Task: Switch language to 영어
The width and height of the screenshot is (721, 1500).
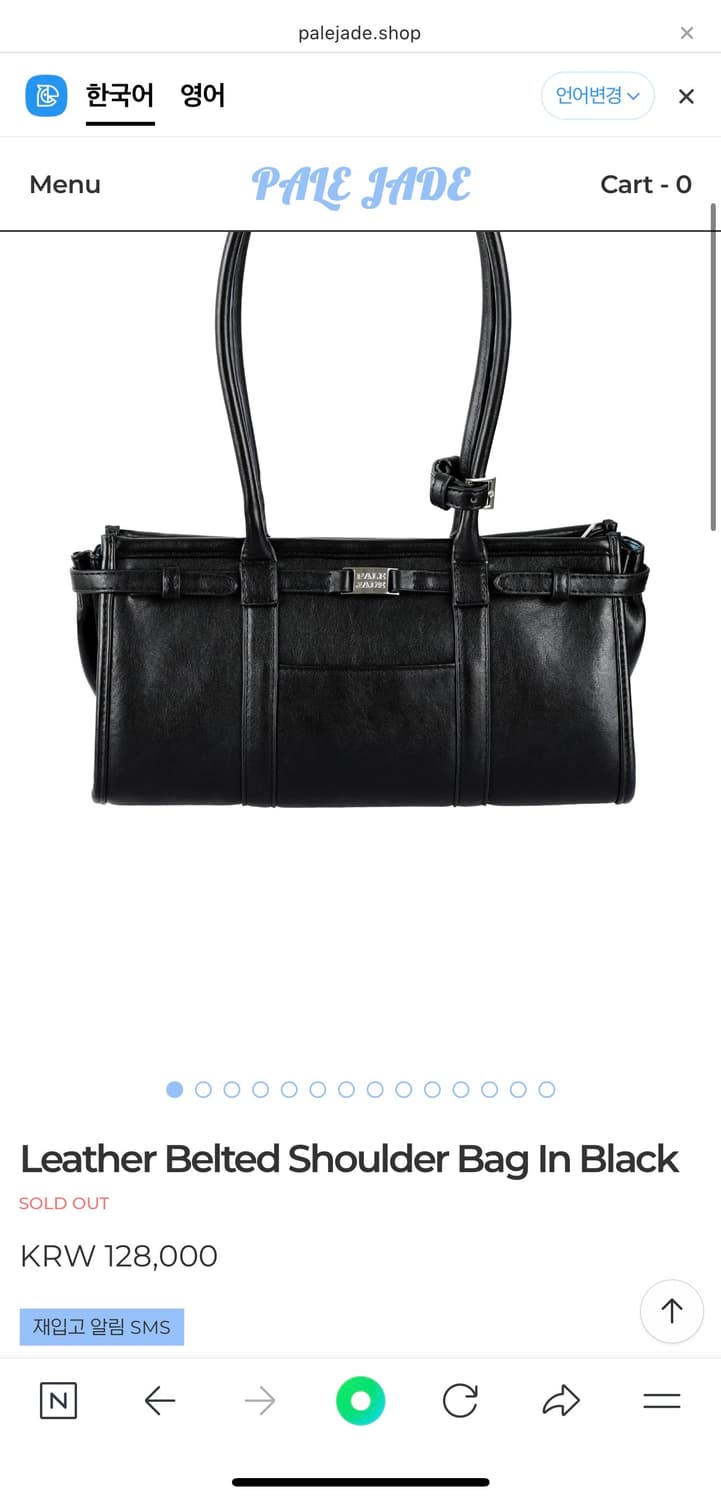Action: (x=203, y=95)
